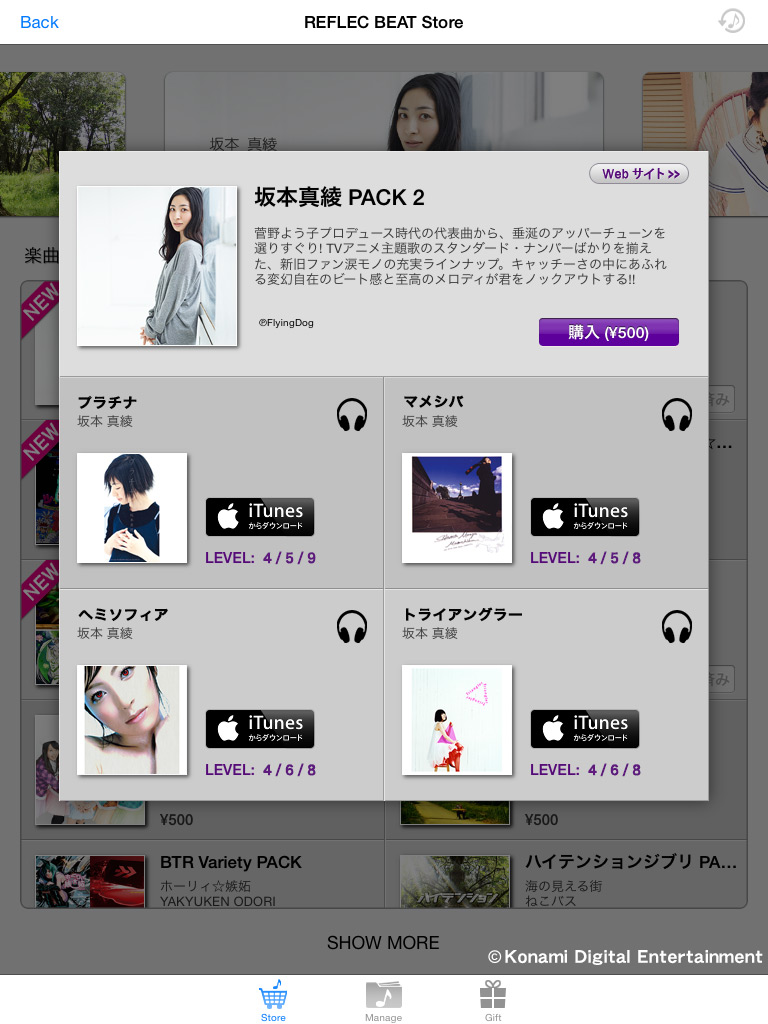Select the Store tab
The width and height of the screenshot is (768, 1024).
(273, 1000)
